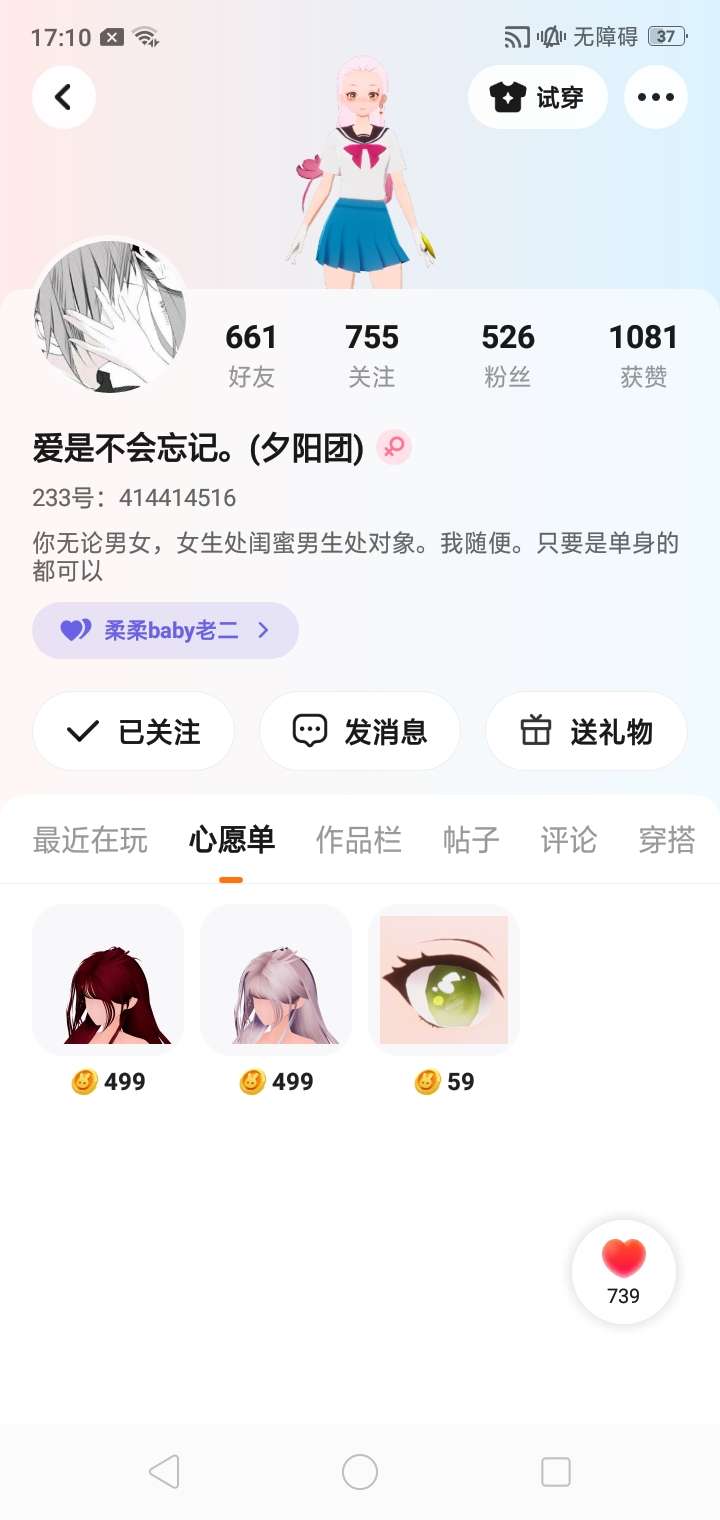
Task: Switch to the 穿搭 tab
Action: tap(666, 840)
